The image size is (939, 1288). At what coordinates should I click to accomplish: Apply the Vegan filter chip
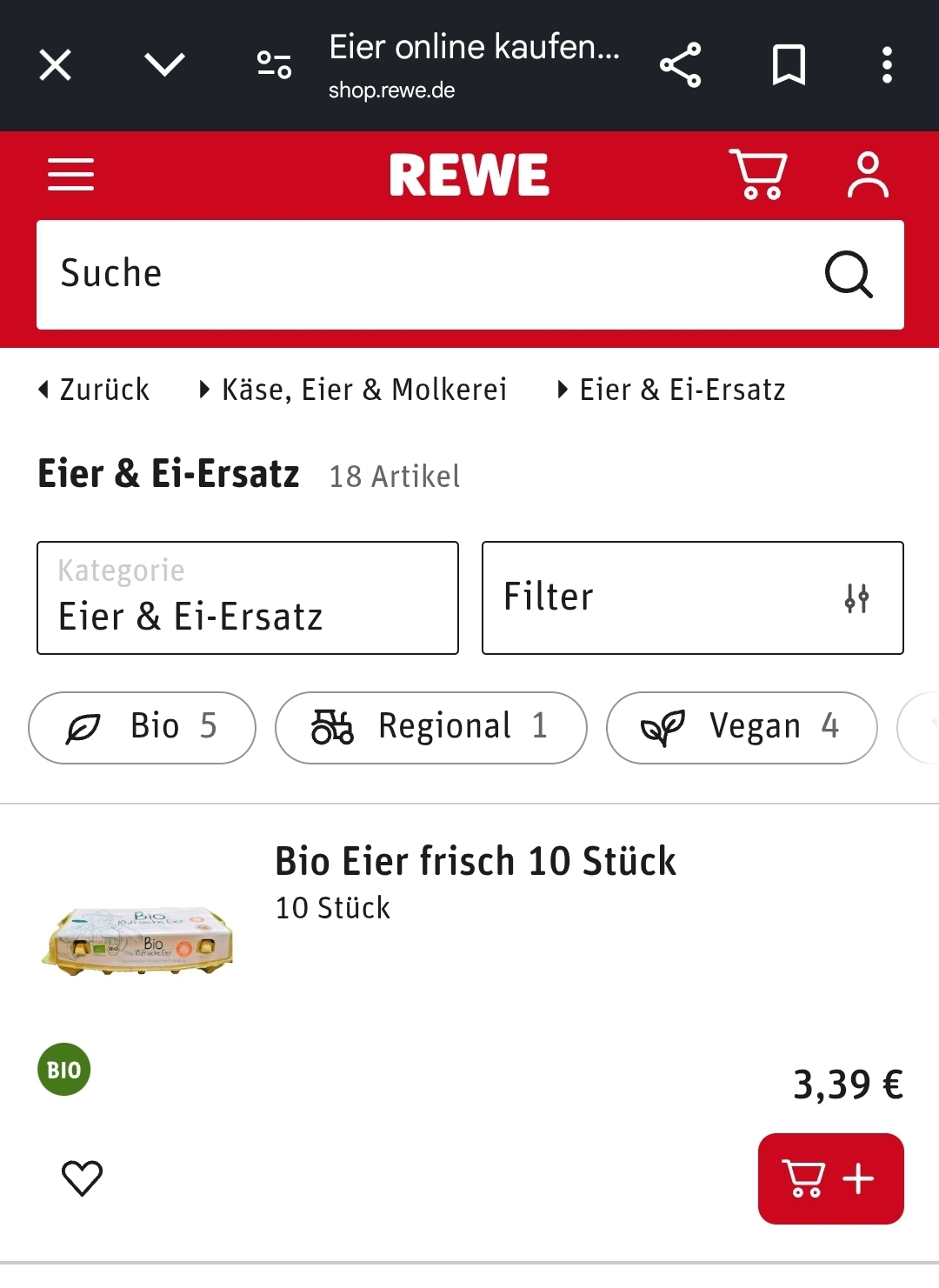741,727
